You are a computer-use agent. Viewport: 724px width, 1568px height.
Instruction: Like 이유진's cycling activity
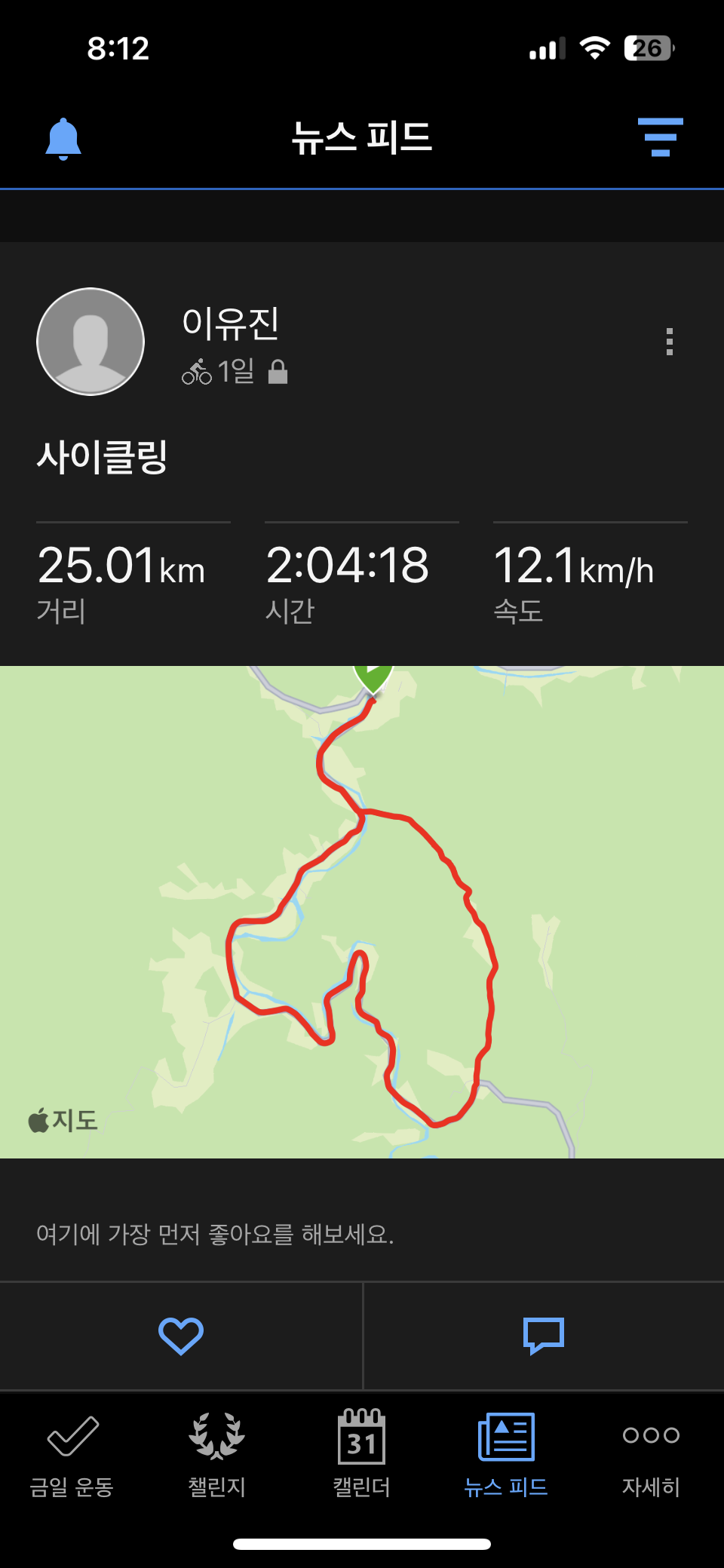tap(181, 1336)
